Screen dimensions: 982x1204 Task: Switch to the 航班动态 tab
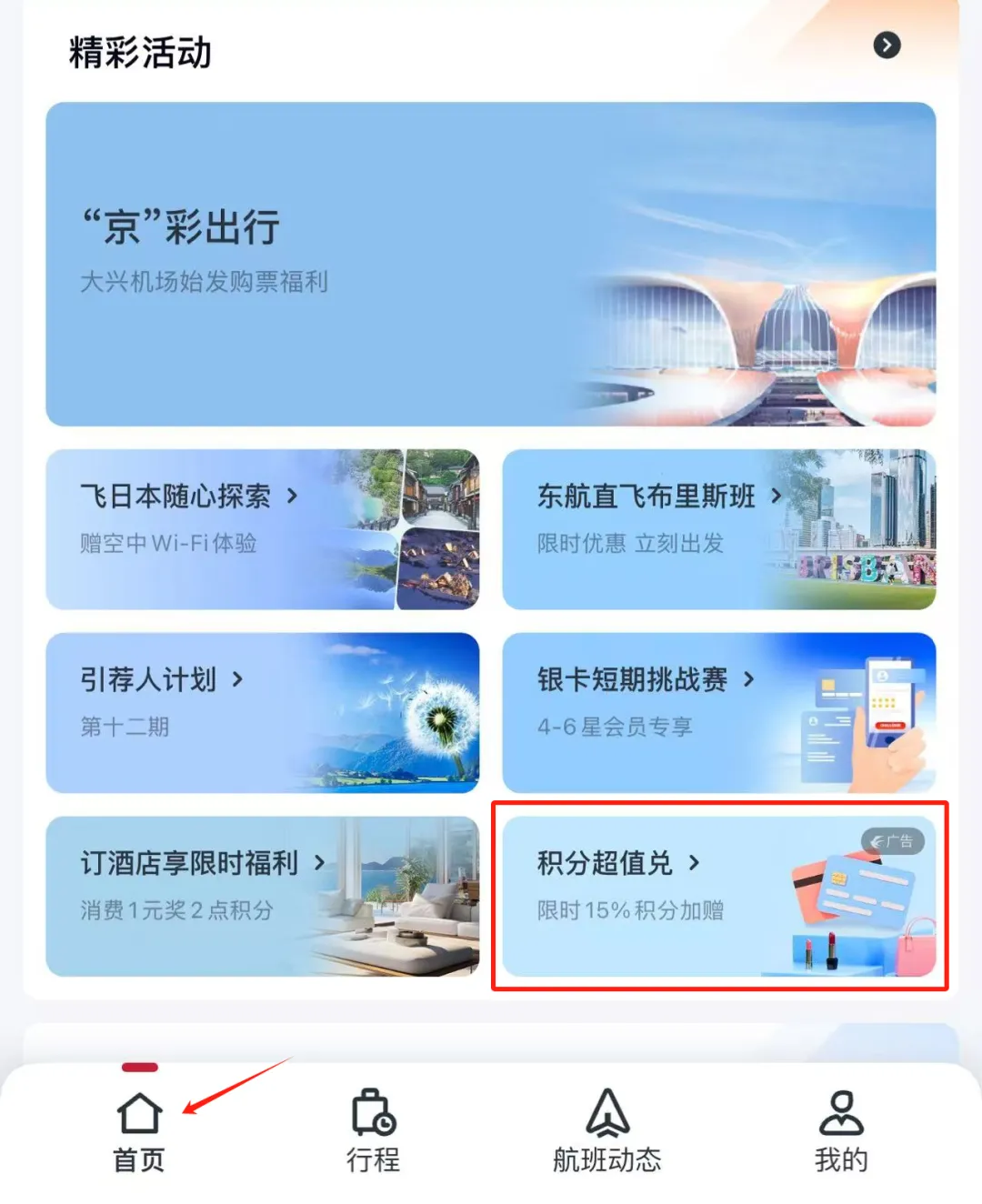click(x=607, y=1132)
